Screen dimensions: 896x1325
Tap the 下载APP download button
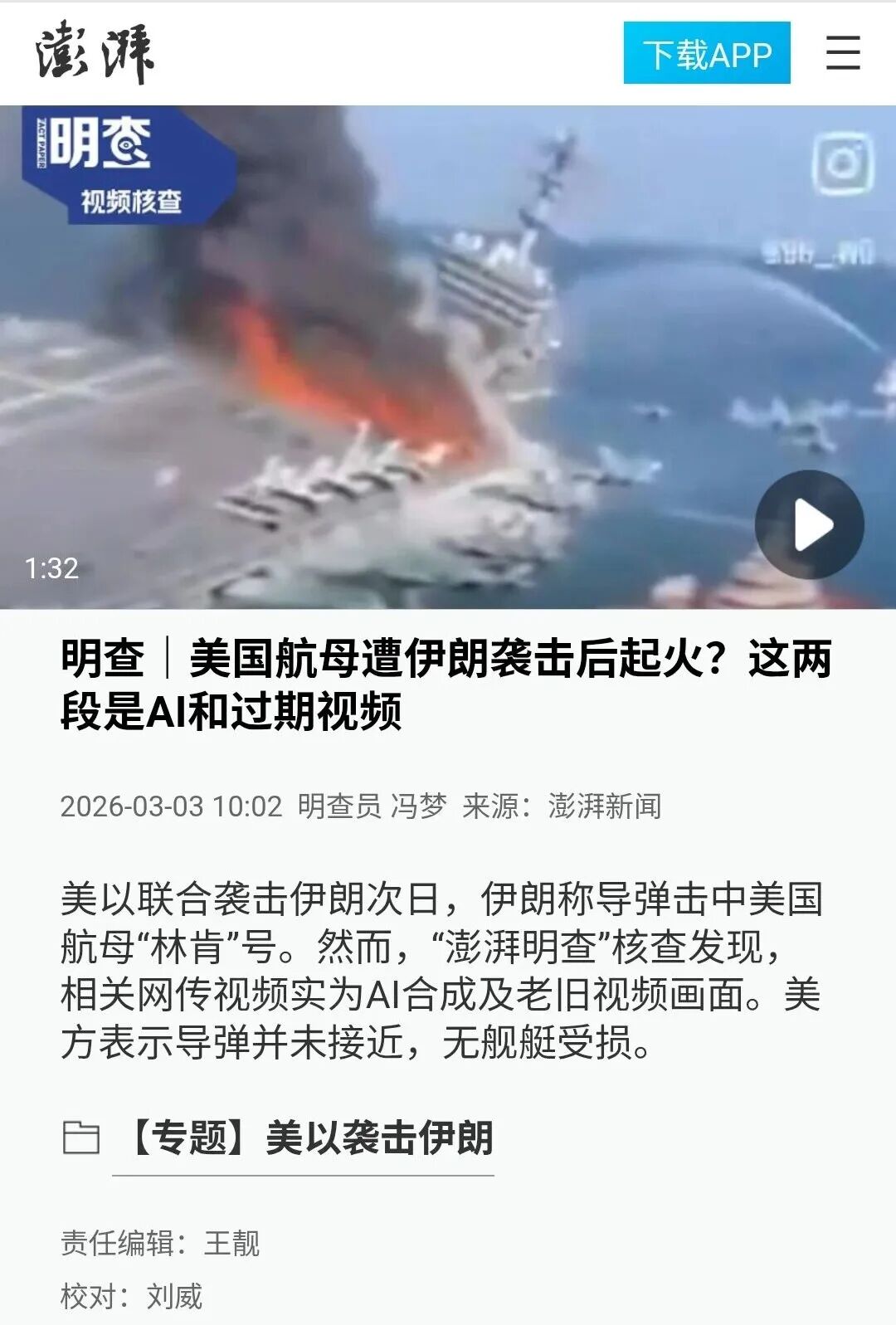707,54
